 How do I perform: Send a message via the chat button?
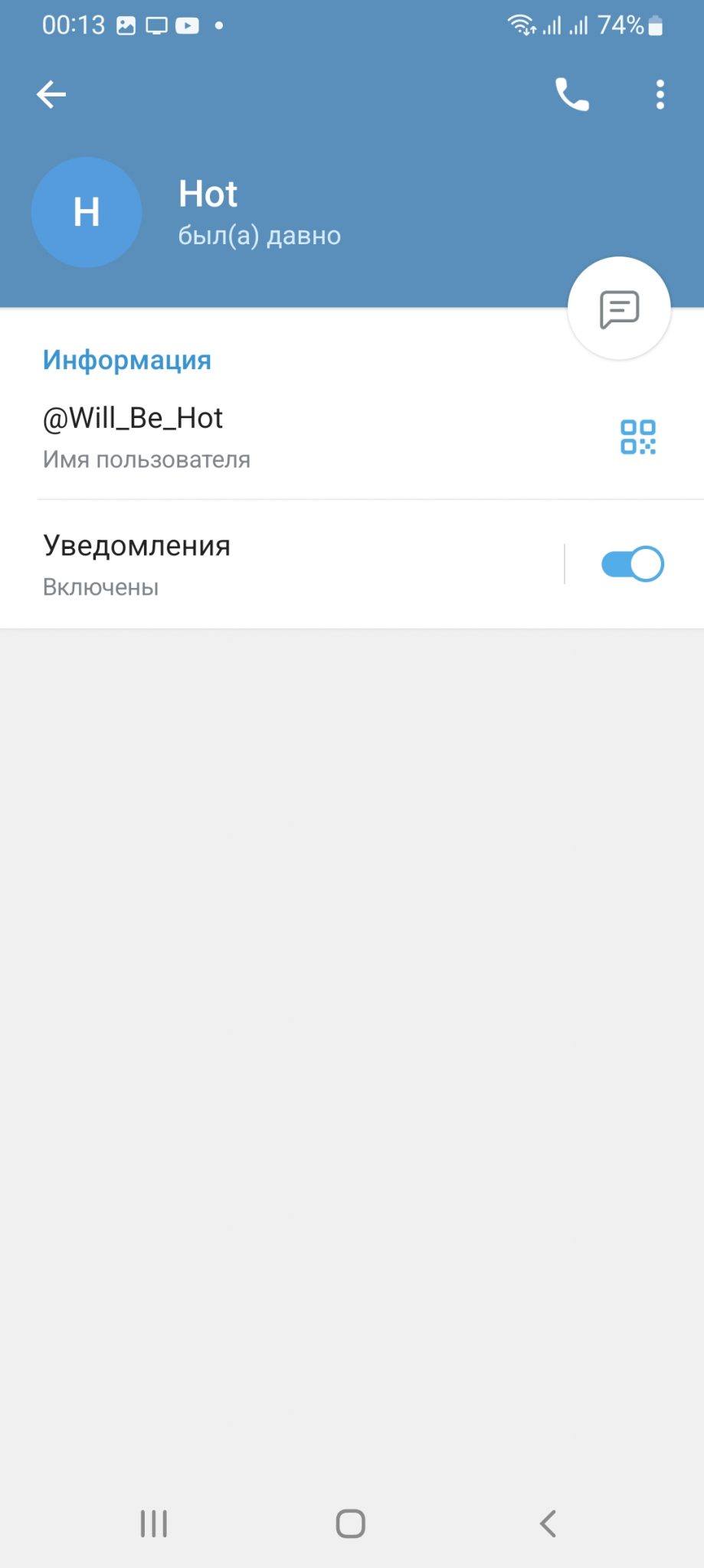tap(619, 309)
